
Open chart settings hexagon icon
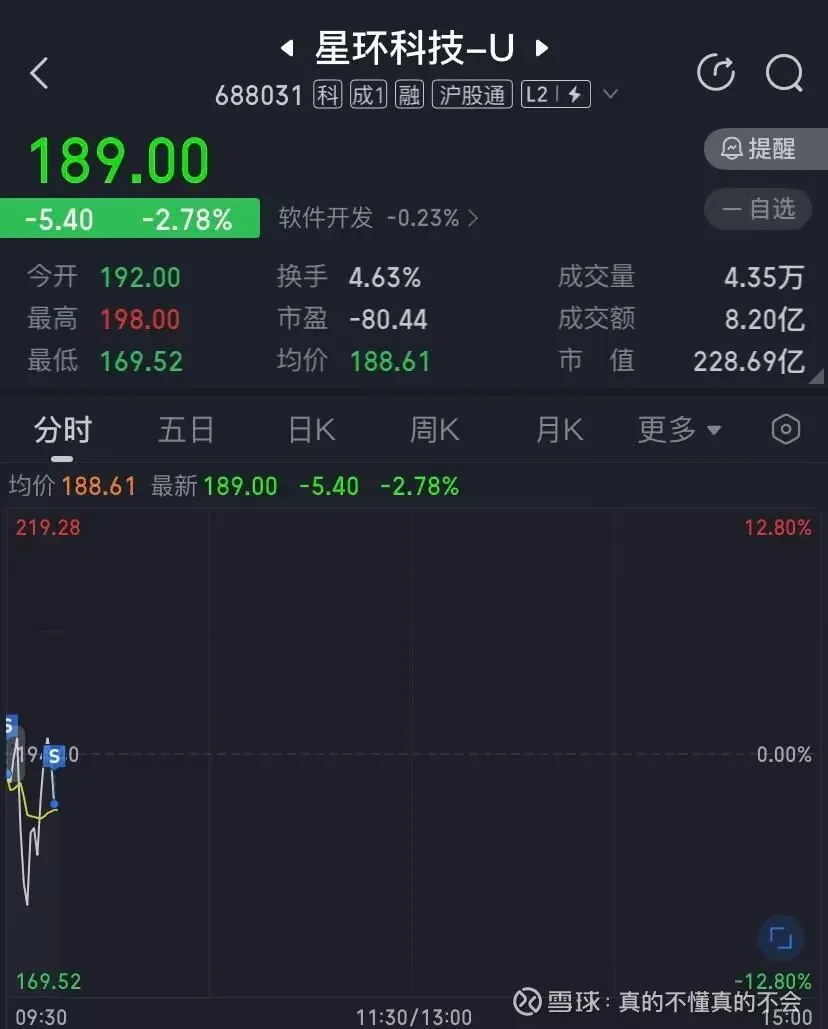click(x=786, y=430)
